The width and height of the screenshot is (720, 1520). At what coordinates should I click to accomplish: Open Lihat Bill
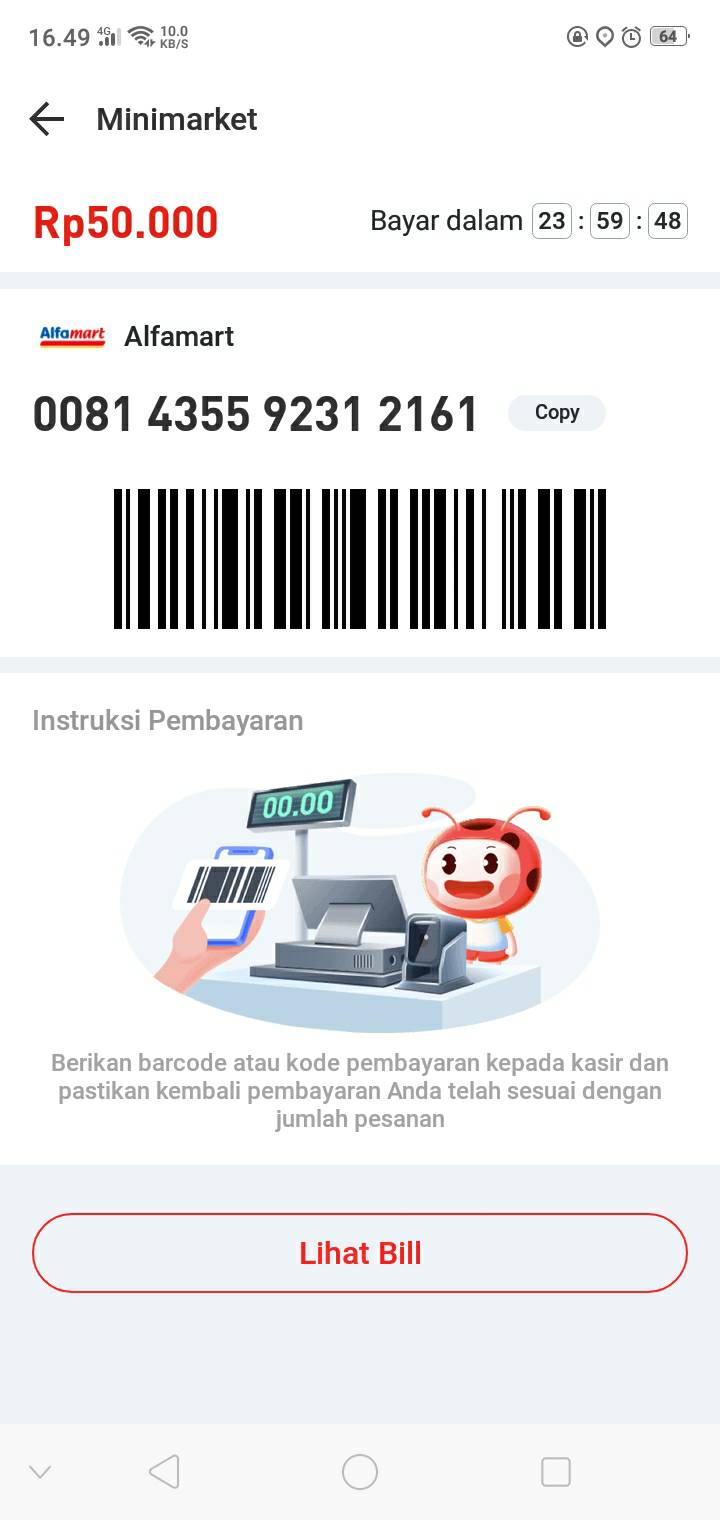pos(360,1253)
